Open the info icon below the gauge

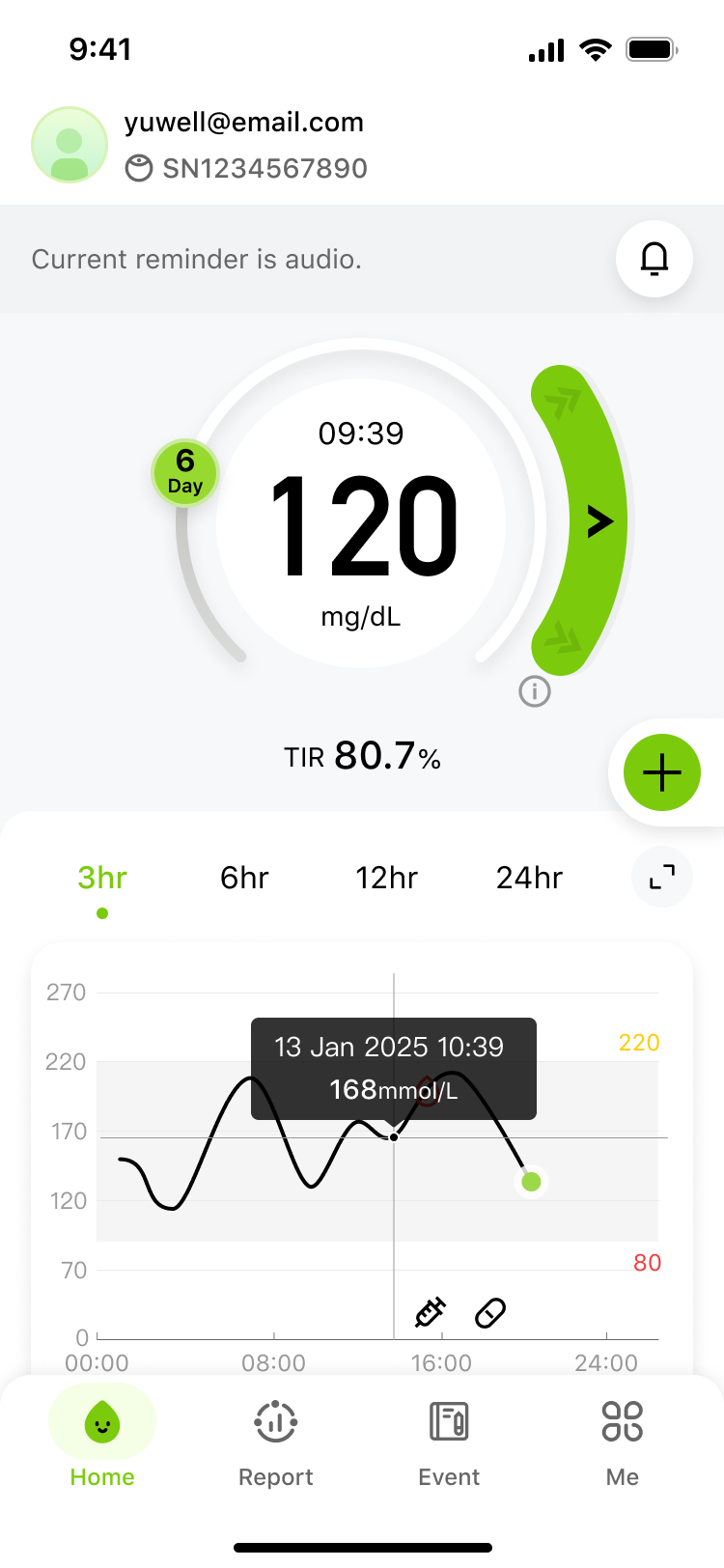535,691
